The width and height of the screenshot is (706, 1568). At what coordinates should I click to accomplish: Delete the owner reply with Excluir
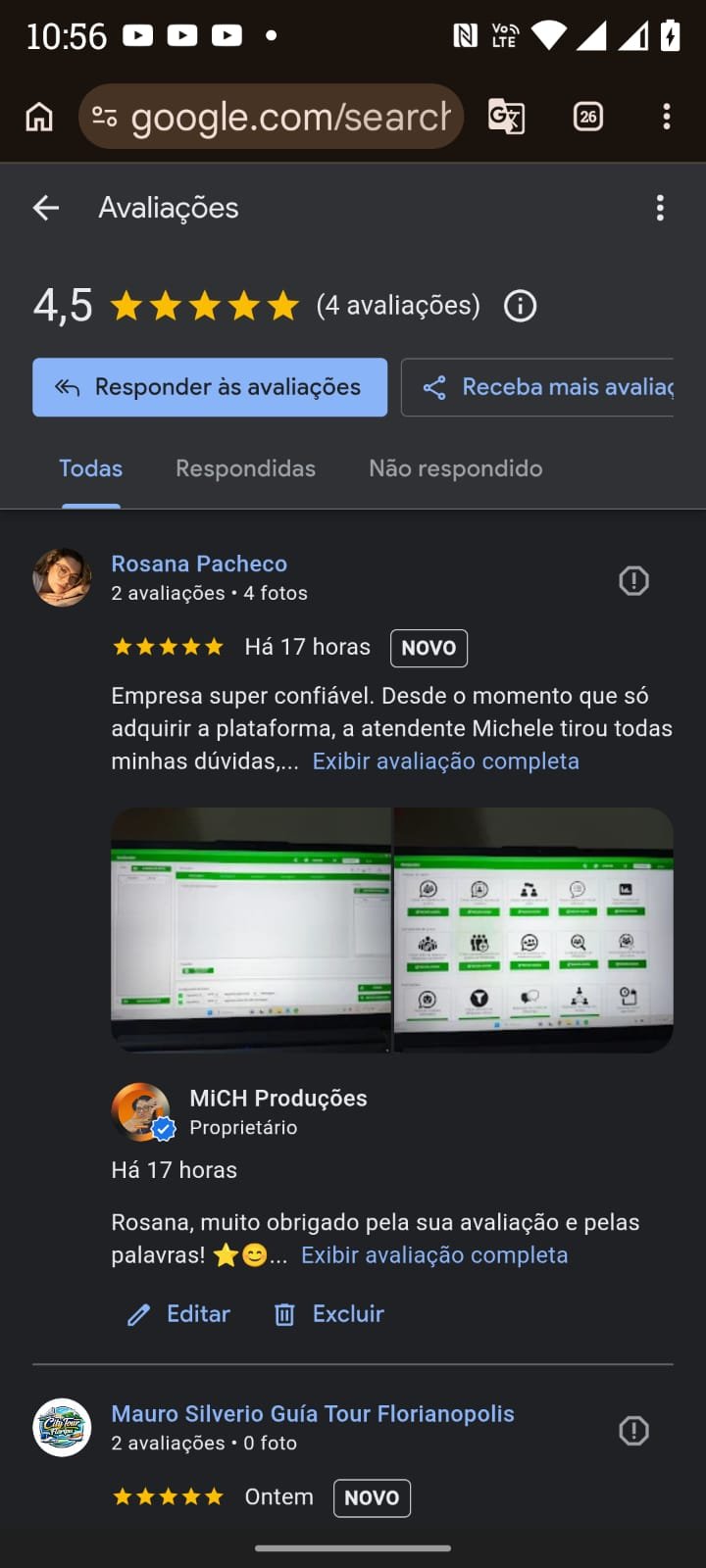(x=329, y=1314)
